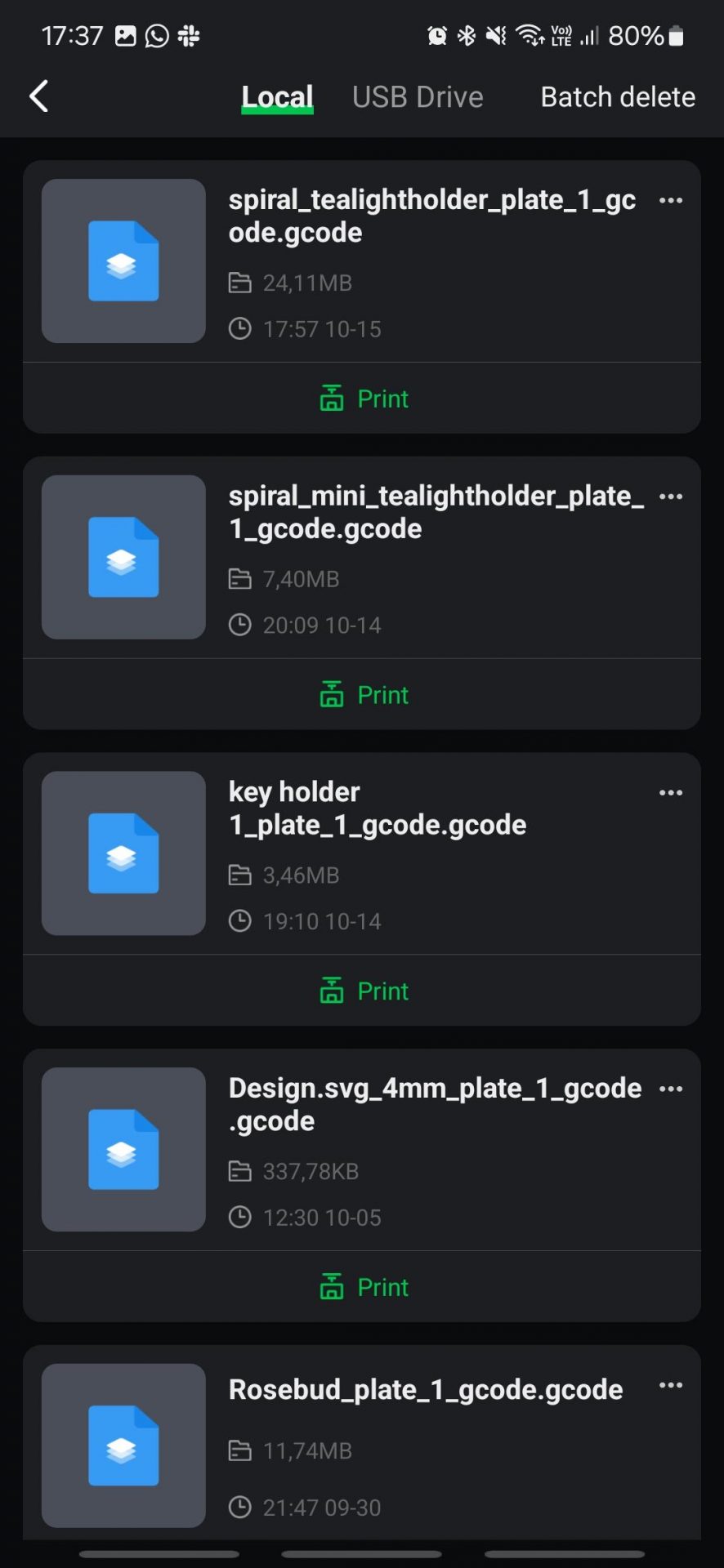Open the key holder file thumbnail
This screenshot has width=724, height=1568.
tap(123, 853)
